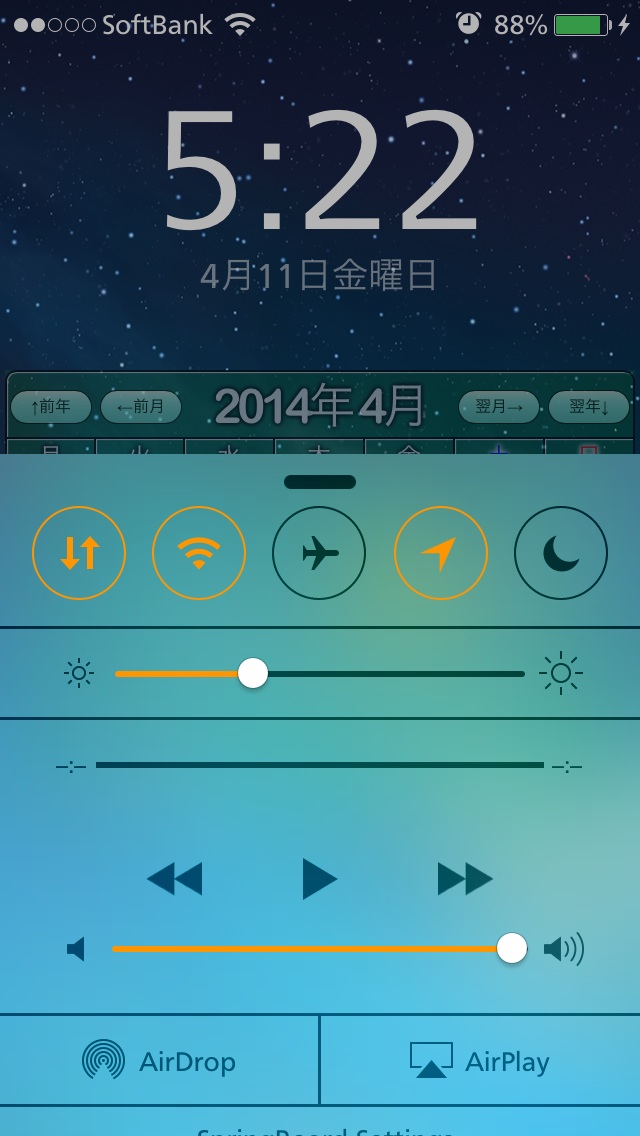This screenshot has height=1136, width=640.
Task: Tap the Control Center grabber handle
Action: (x=320, y=482)
